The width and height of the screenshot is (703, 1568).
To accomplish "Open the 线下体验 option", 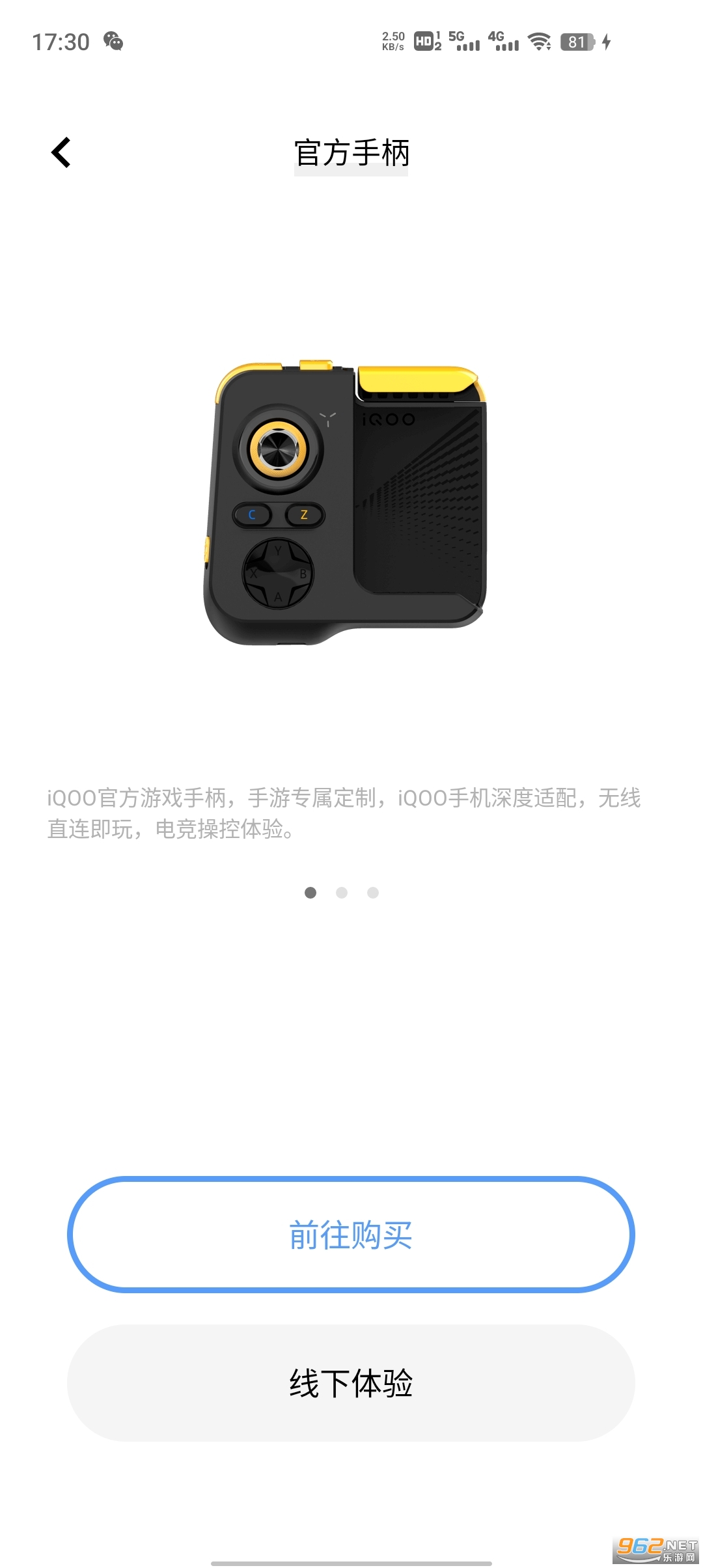I will [351, 1383].
